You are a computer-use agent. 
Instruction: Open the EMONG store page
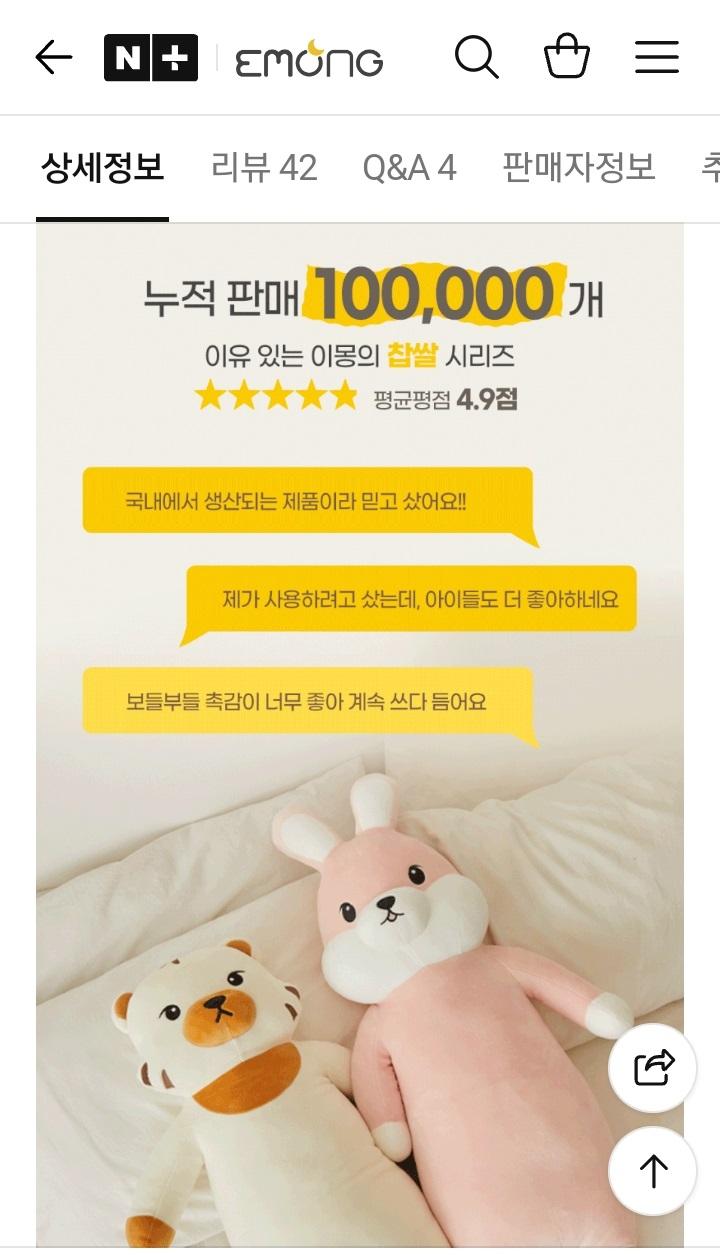309,60
